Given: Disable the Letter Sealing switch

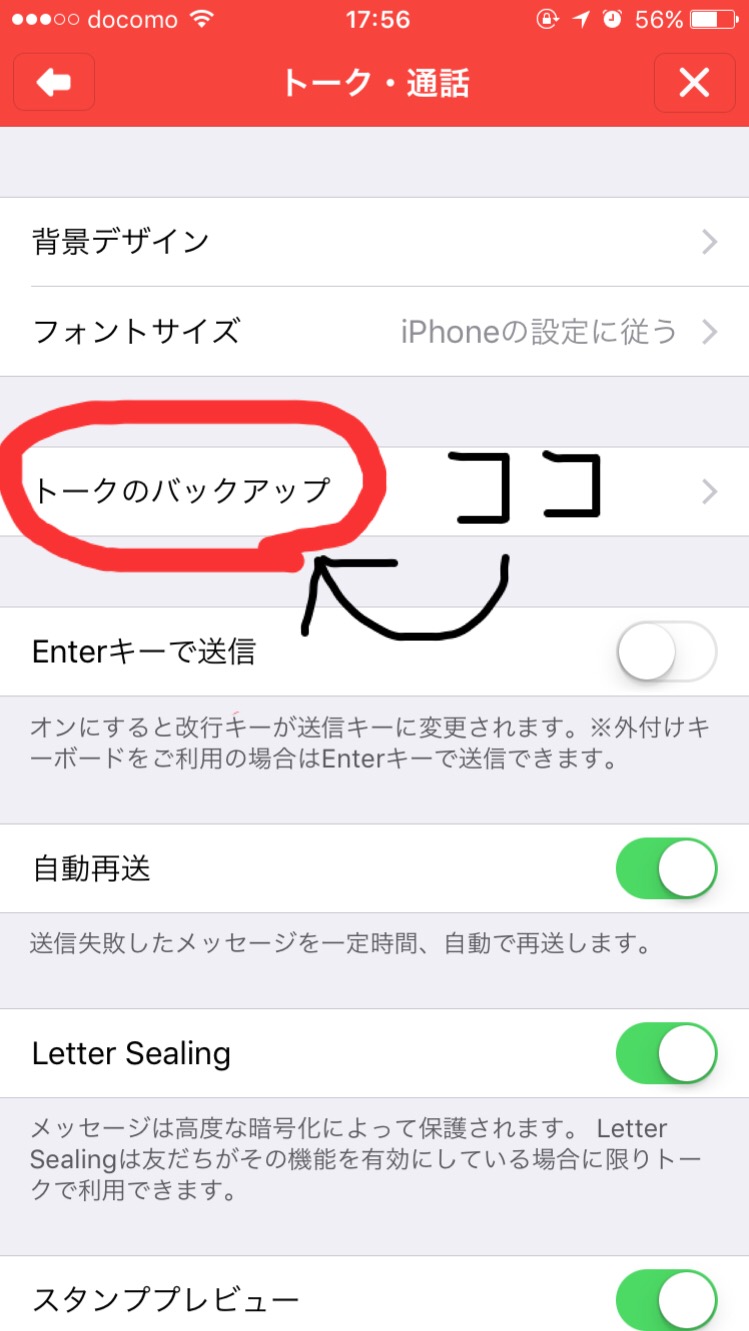Looking at the screenshot, I should pos(666,1053).
